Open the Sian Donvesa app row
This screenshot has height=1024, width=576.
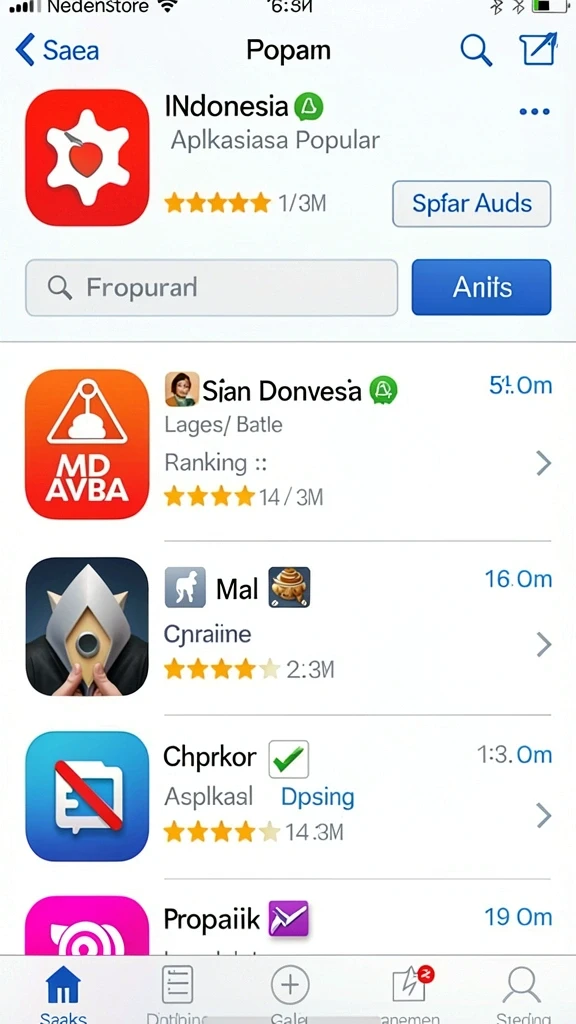[x=288, y=444]
